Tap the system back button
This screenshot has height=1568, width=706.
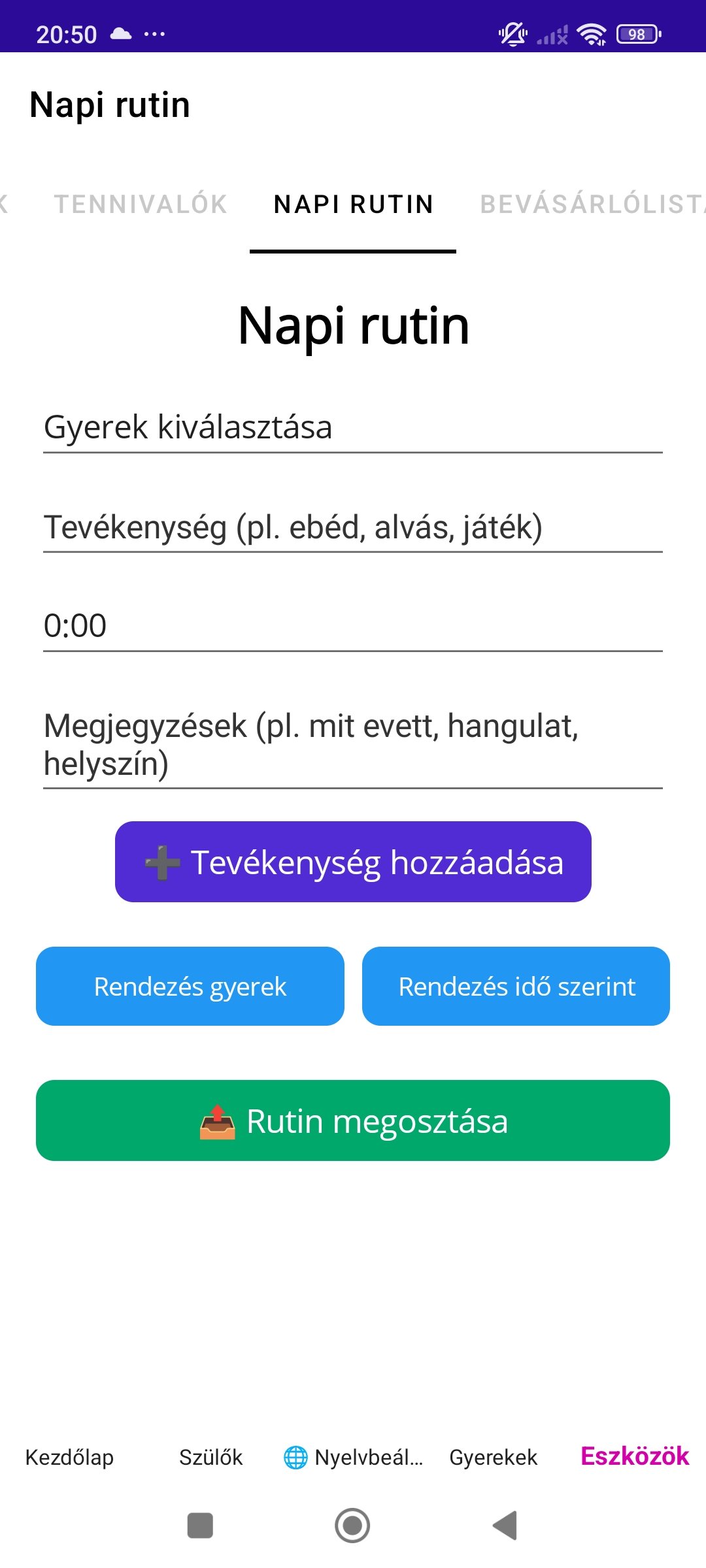505,1526
